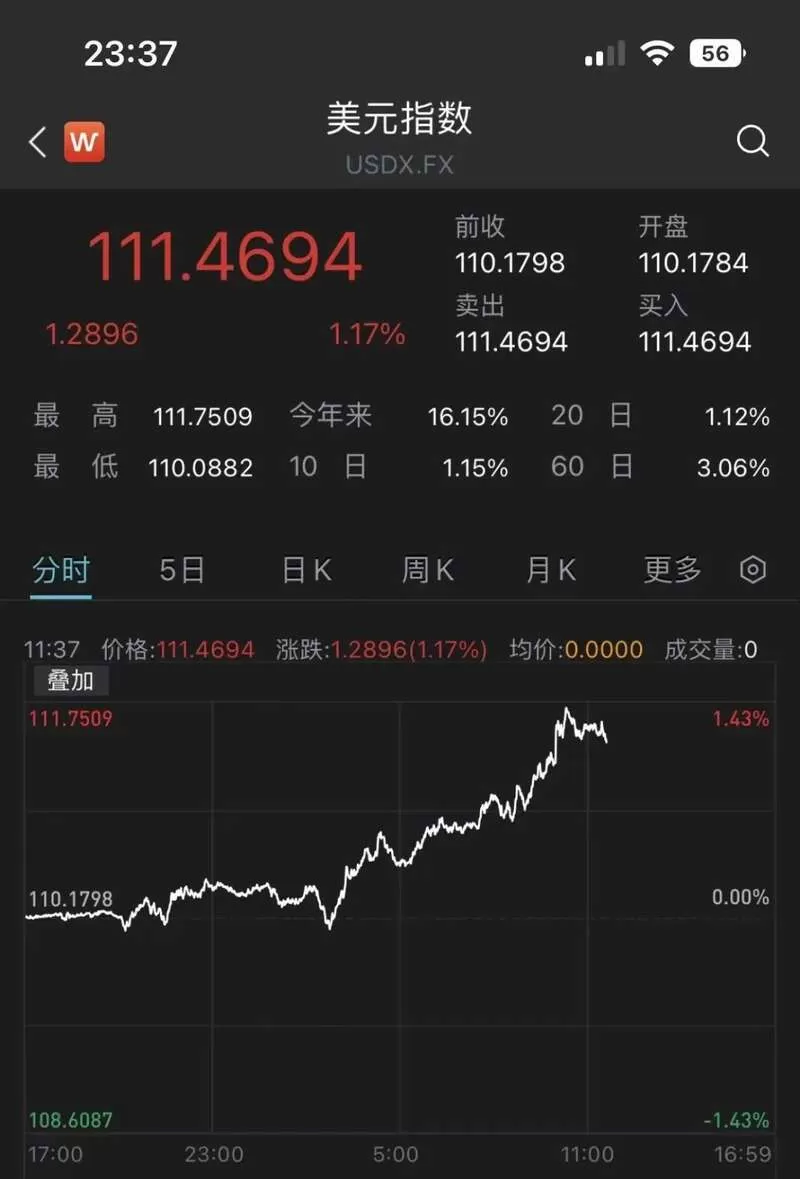
Task: Show the 月K monthly chart
Action: [551, 571]
